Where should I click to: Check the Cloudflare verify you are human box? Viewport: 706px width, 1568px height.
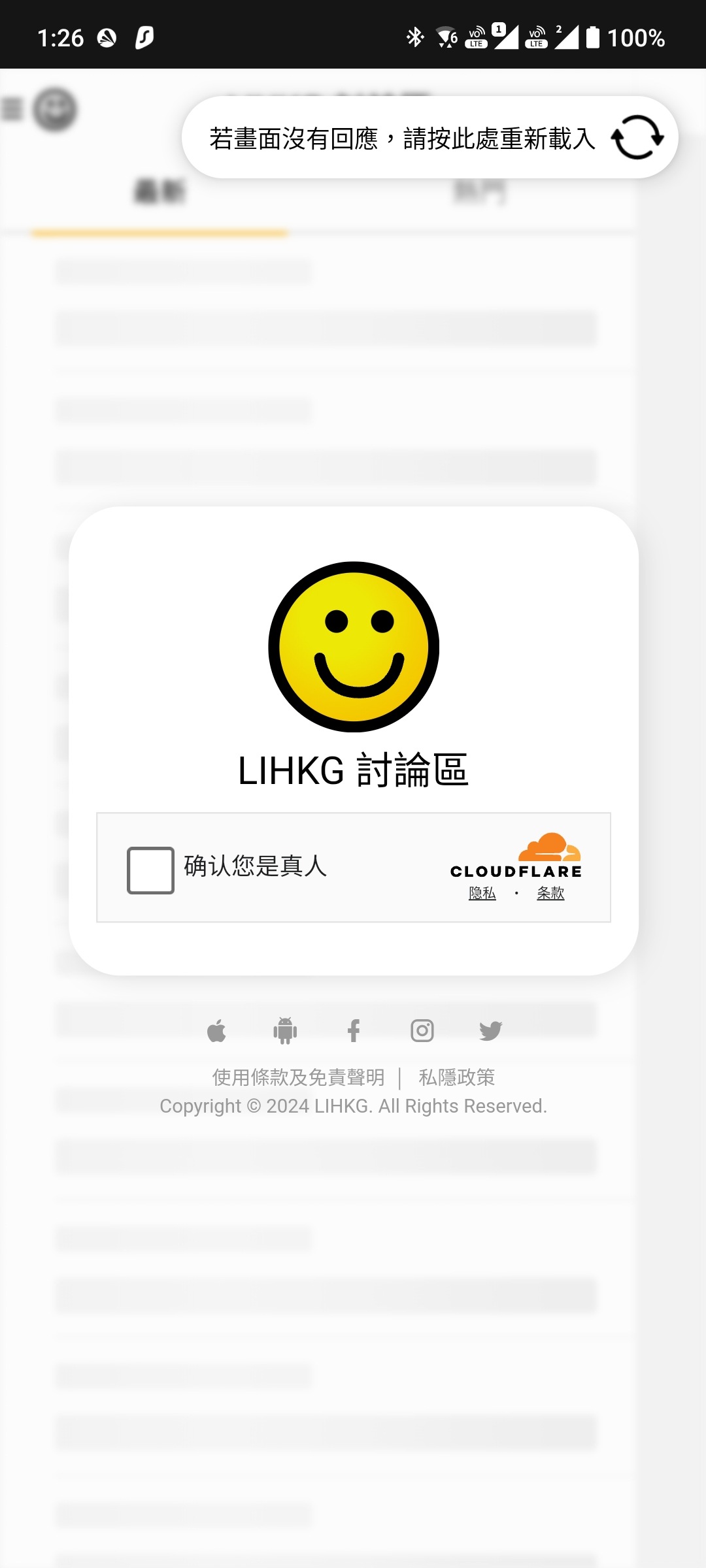point(150,870)
